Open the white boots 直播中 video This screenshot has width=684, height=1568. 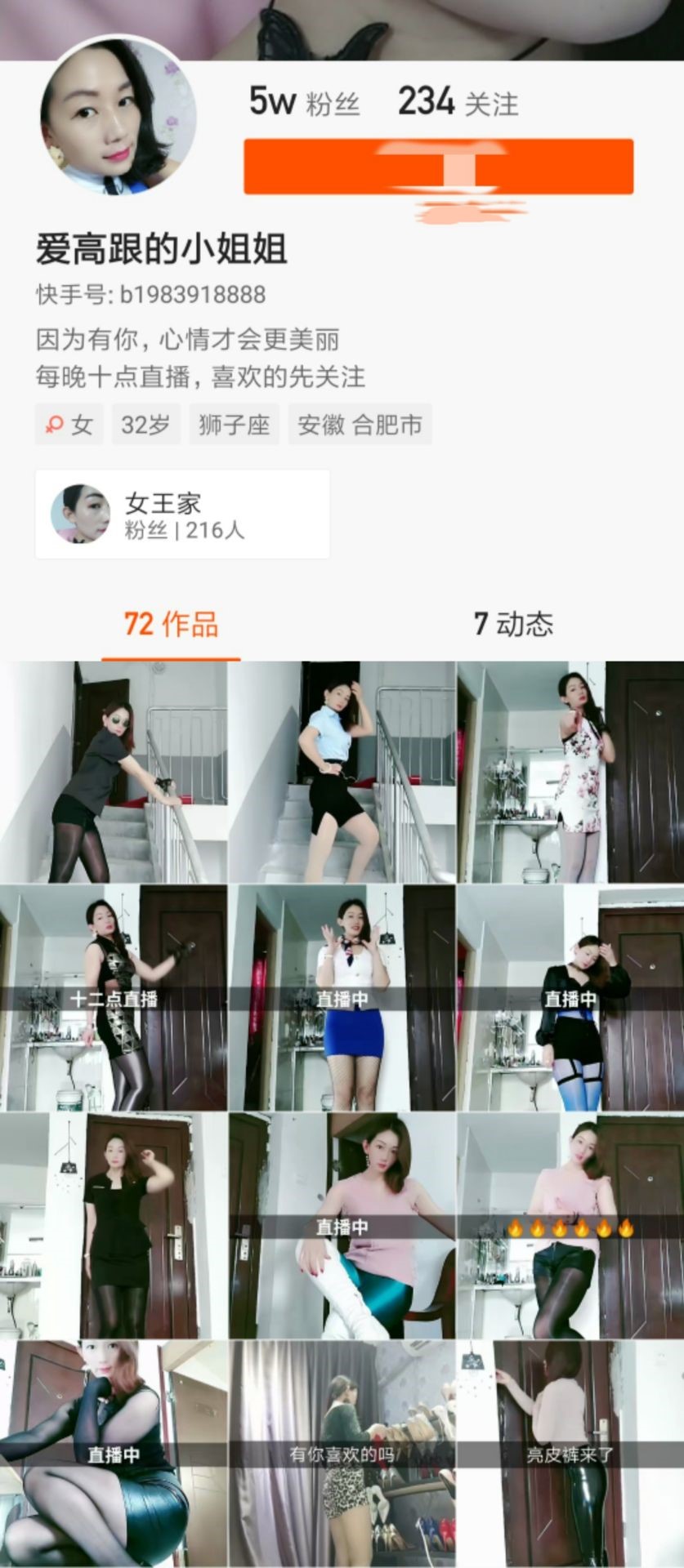[x=342, y=1225]
